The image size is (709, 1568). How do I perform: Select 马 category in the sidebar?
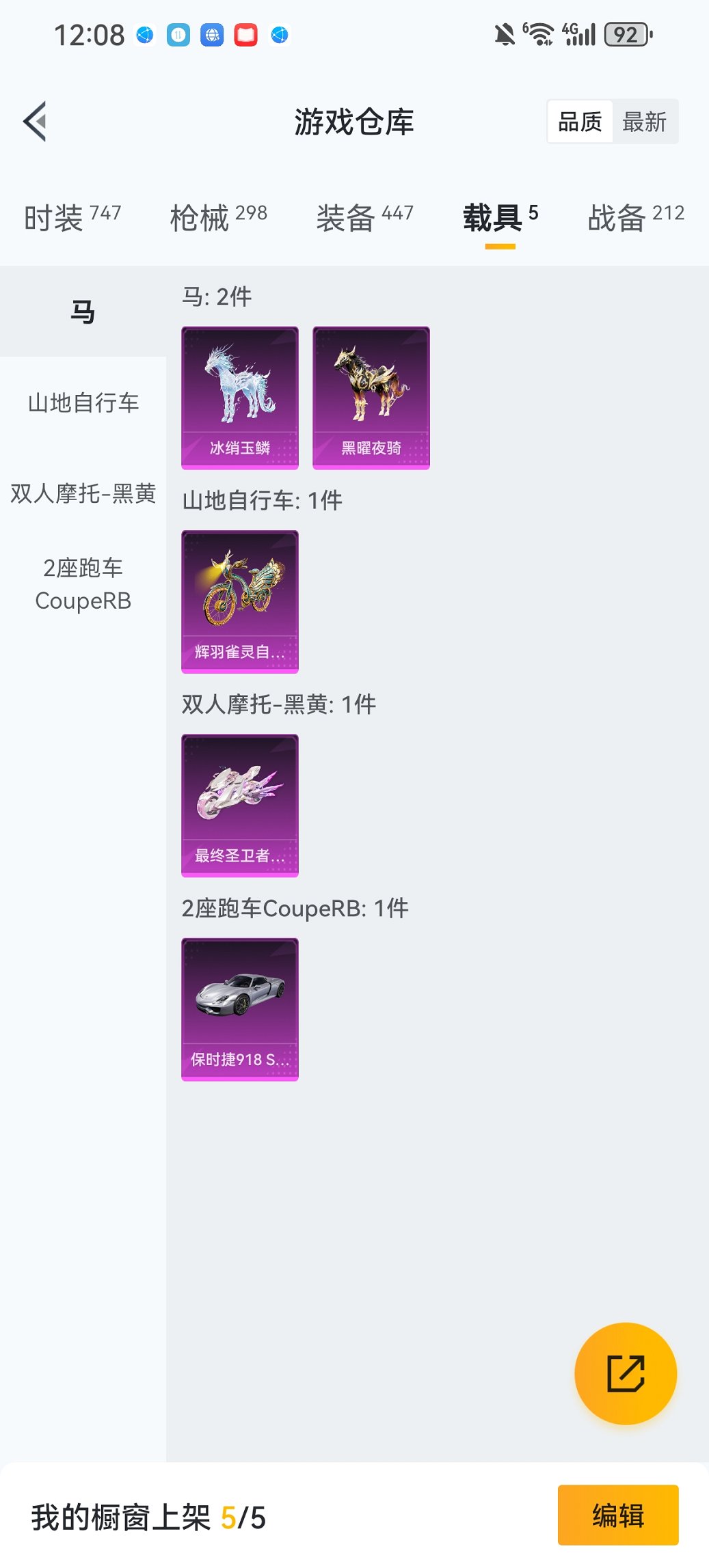point(82,311)
